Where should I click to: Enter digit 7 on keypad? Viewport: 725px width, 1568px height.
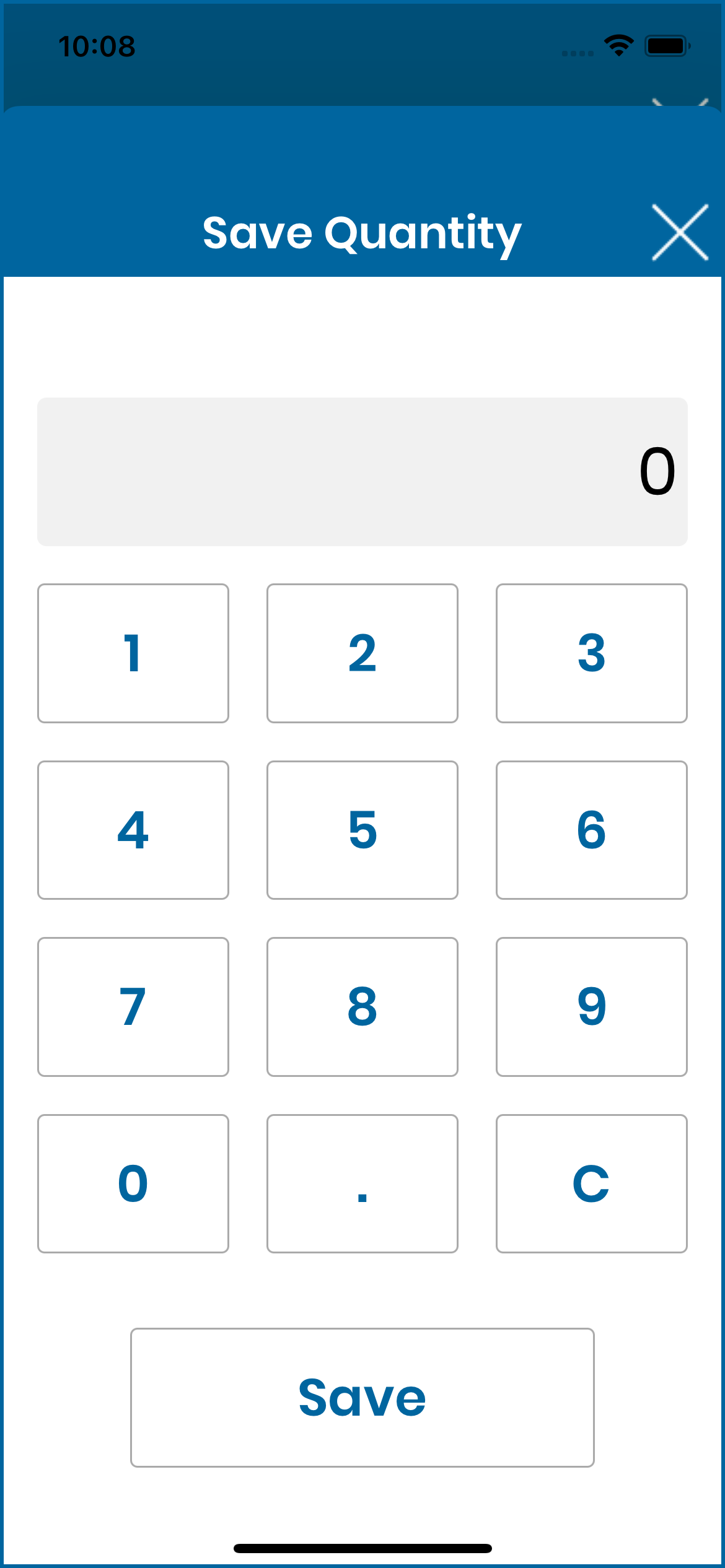coord(133,1007)
